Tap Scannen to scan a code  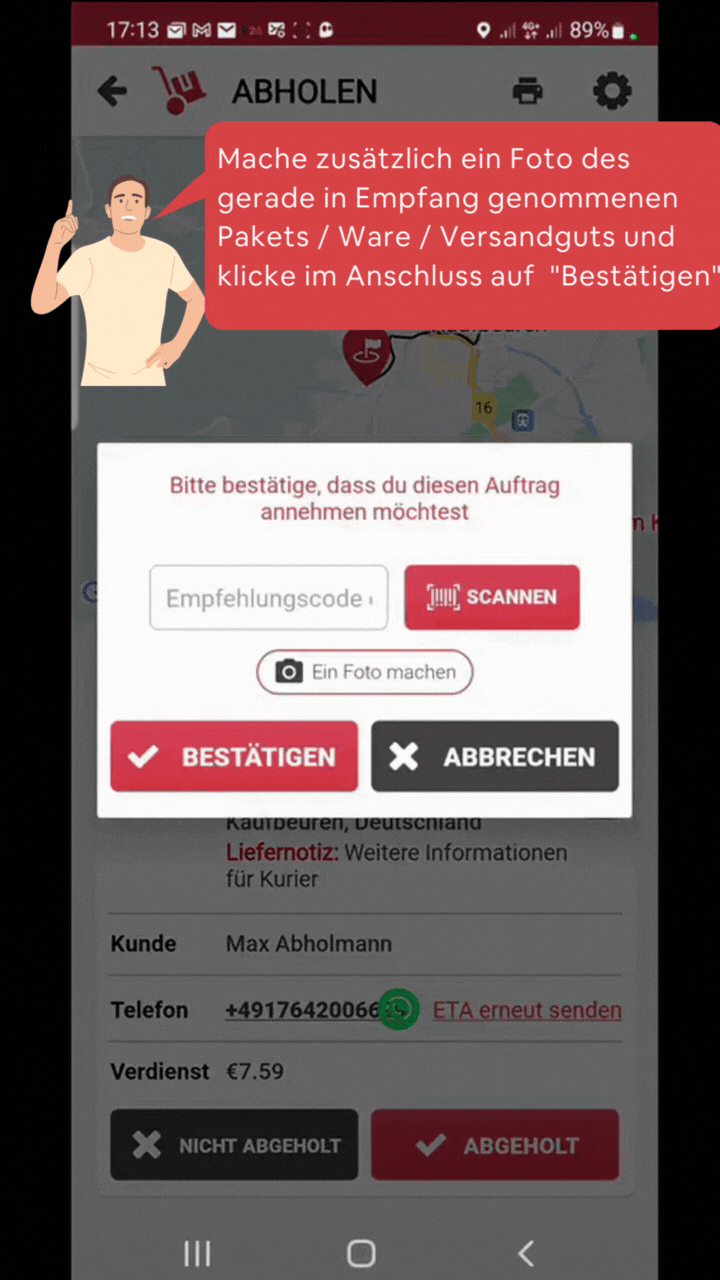[492, 598]
